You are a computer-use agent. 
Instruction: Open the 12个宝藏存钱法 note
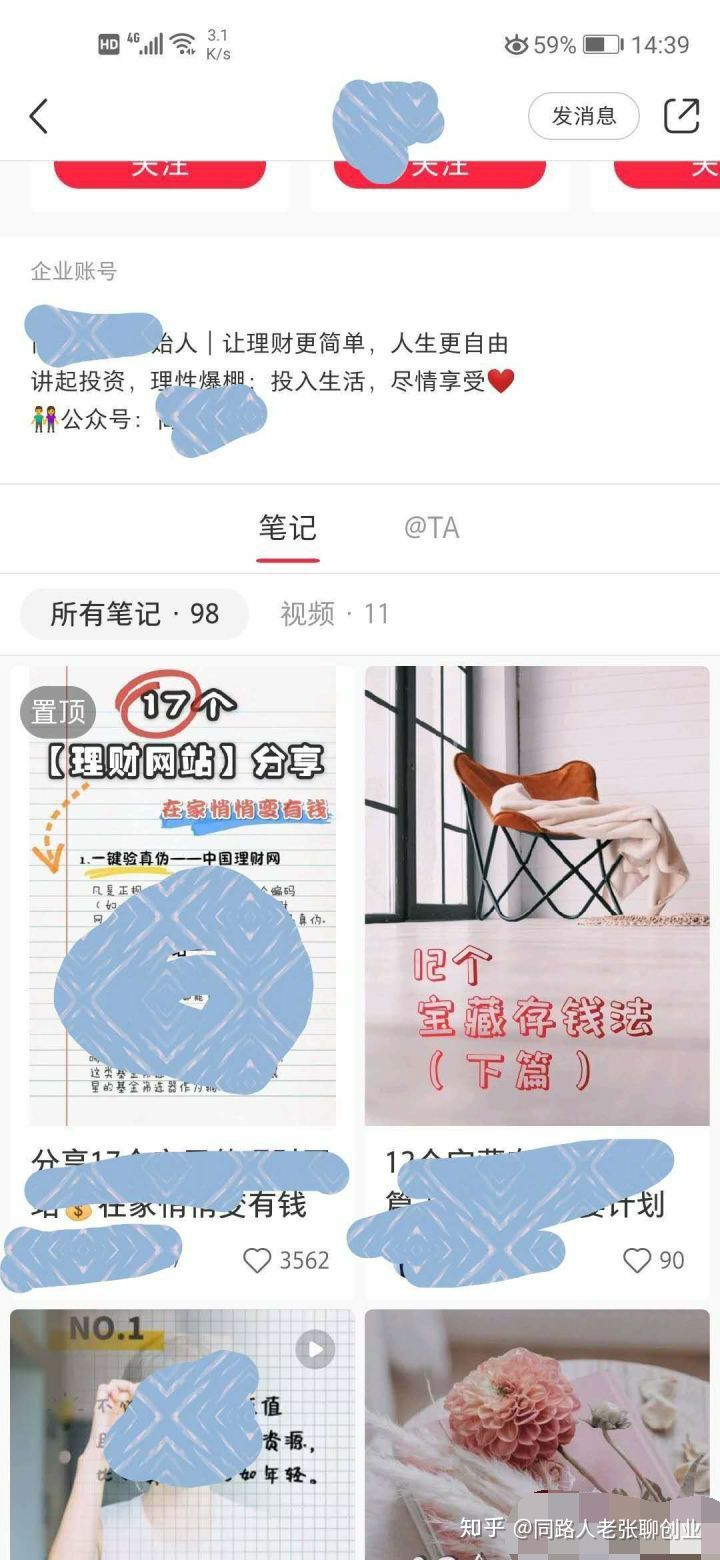(537, 895)
